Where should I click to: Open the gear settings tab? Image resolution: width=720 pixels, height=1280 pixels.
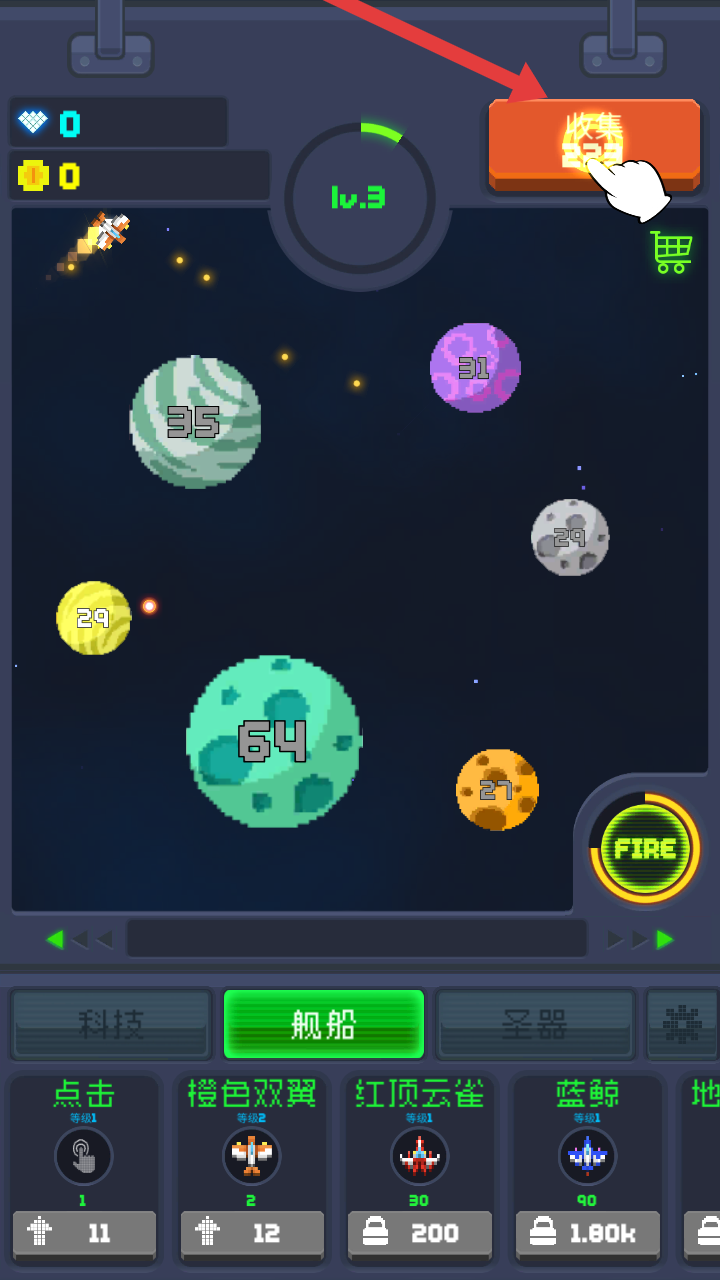(683, 1024)
